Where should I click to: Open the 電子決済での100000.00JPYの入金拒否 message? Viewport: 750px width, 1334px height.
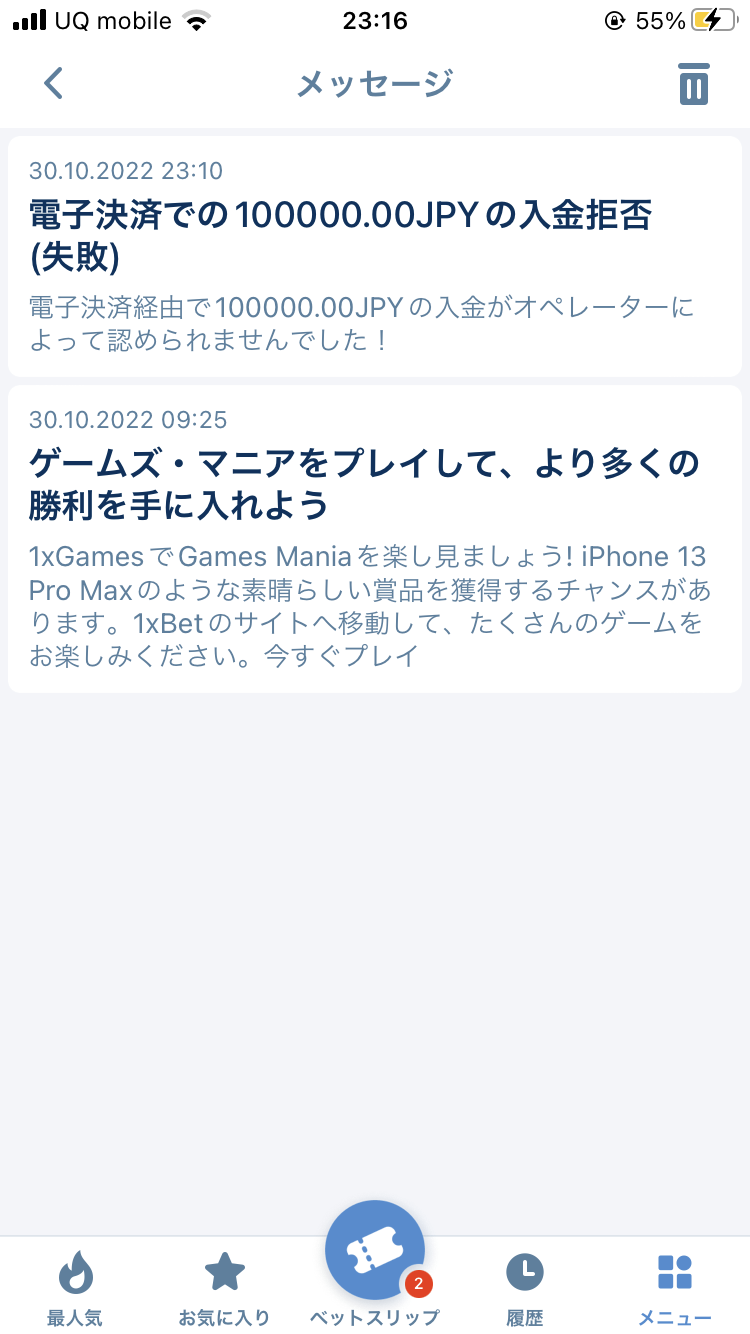(374, 255)
